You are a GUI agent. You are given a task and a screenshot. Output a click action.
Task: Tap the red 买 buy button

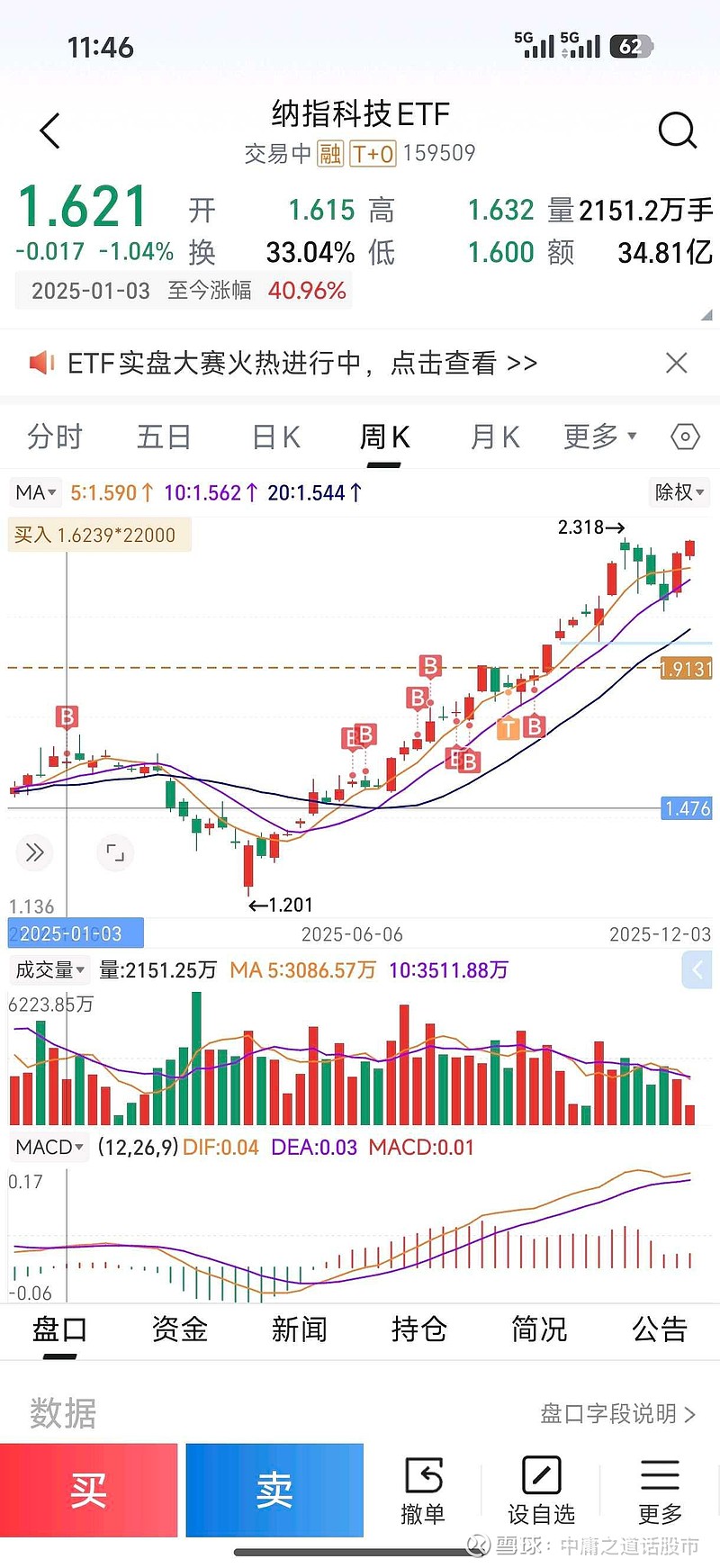click(x=90, y=1490)
